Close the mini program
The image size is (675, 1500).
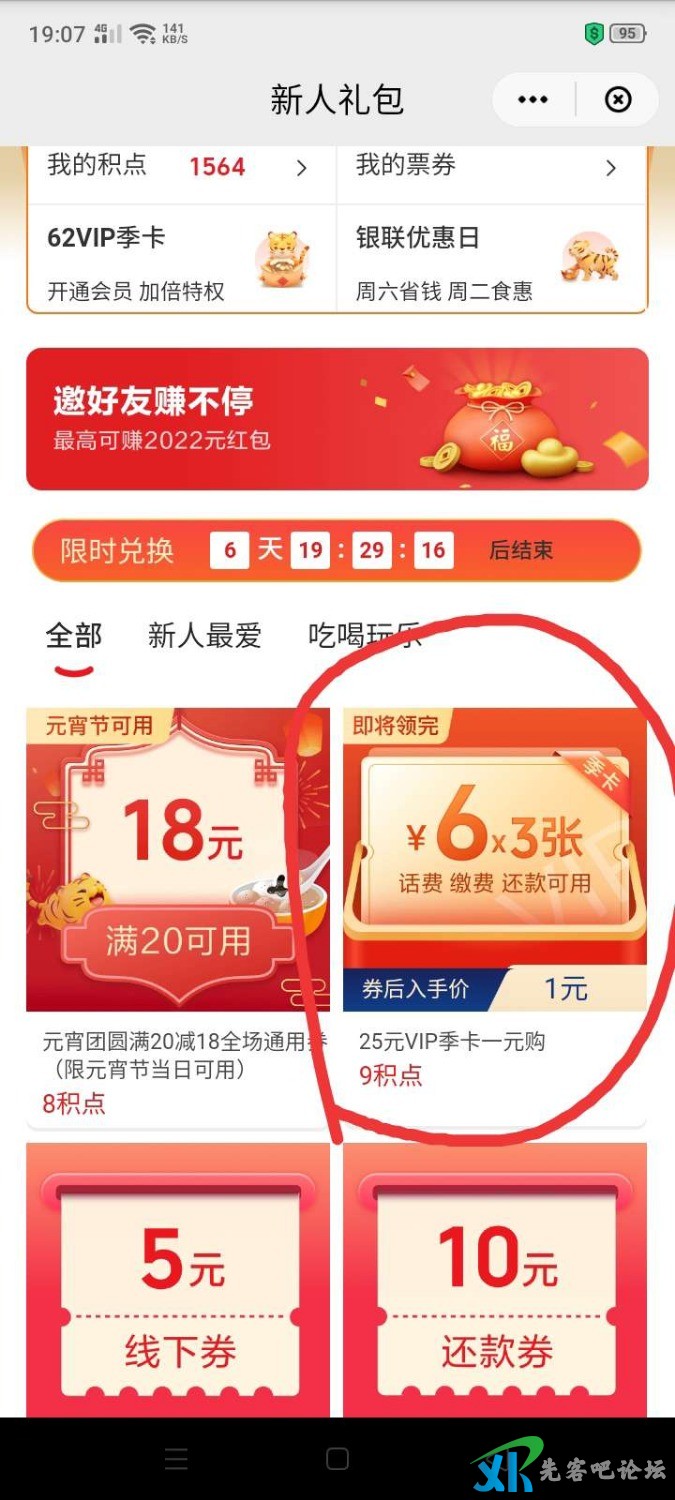(x=618, y=99)
